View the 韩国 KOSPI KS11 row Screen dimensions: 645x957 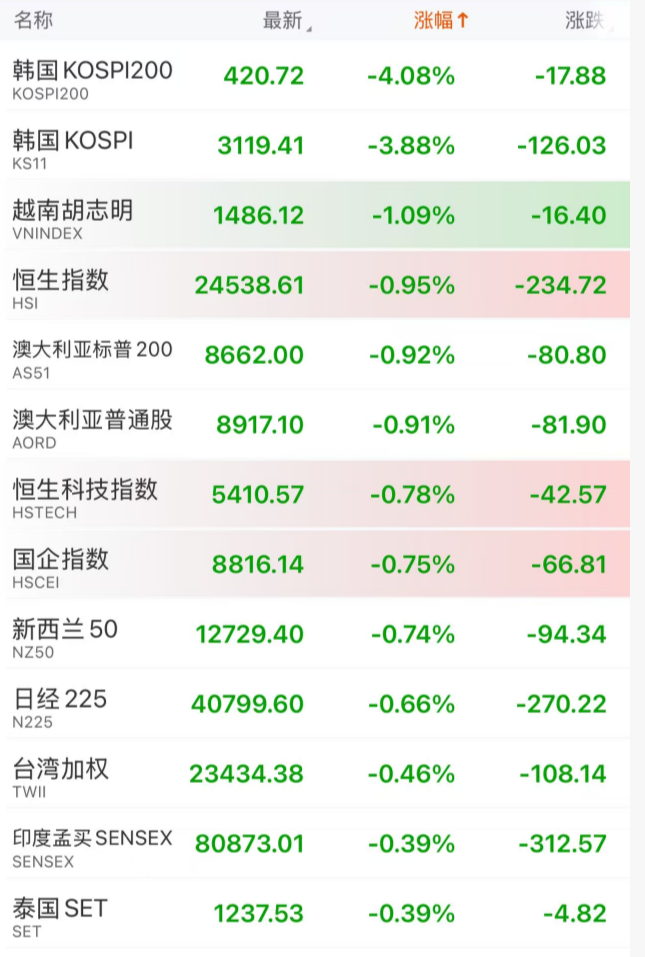coord(72,147)
